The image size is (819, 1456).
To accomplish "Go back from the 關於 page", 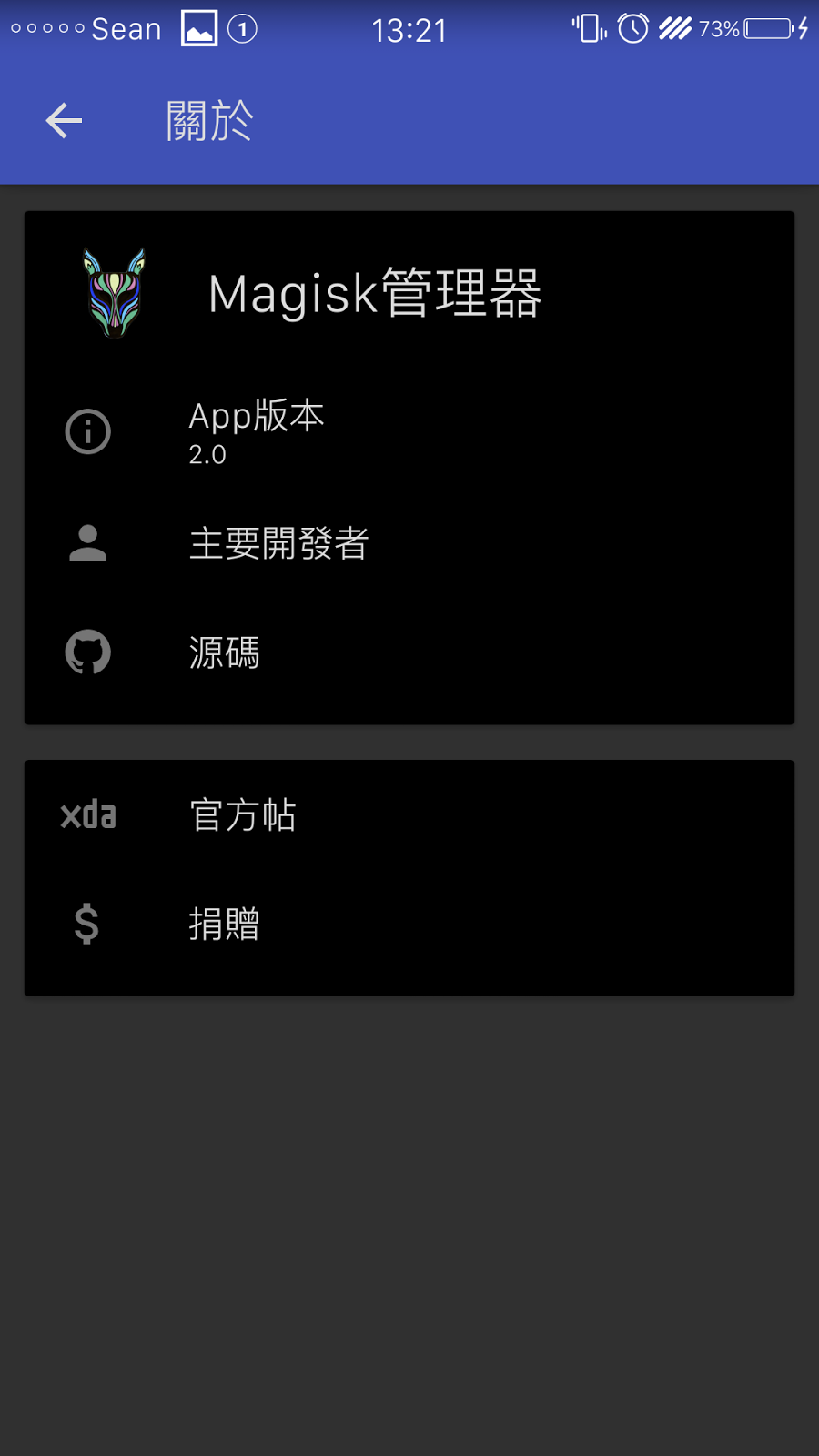I will click(x=64, y=121).
